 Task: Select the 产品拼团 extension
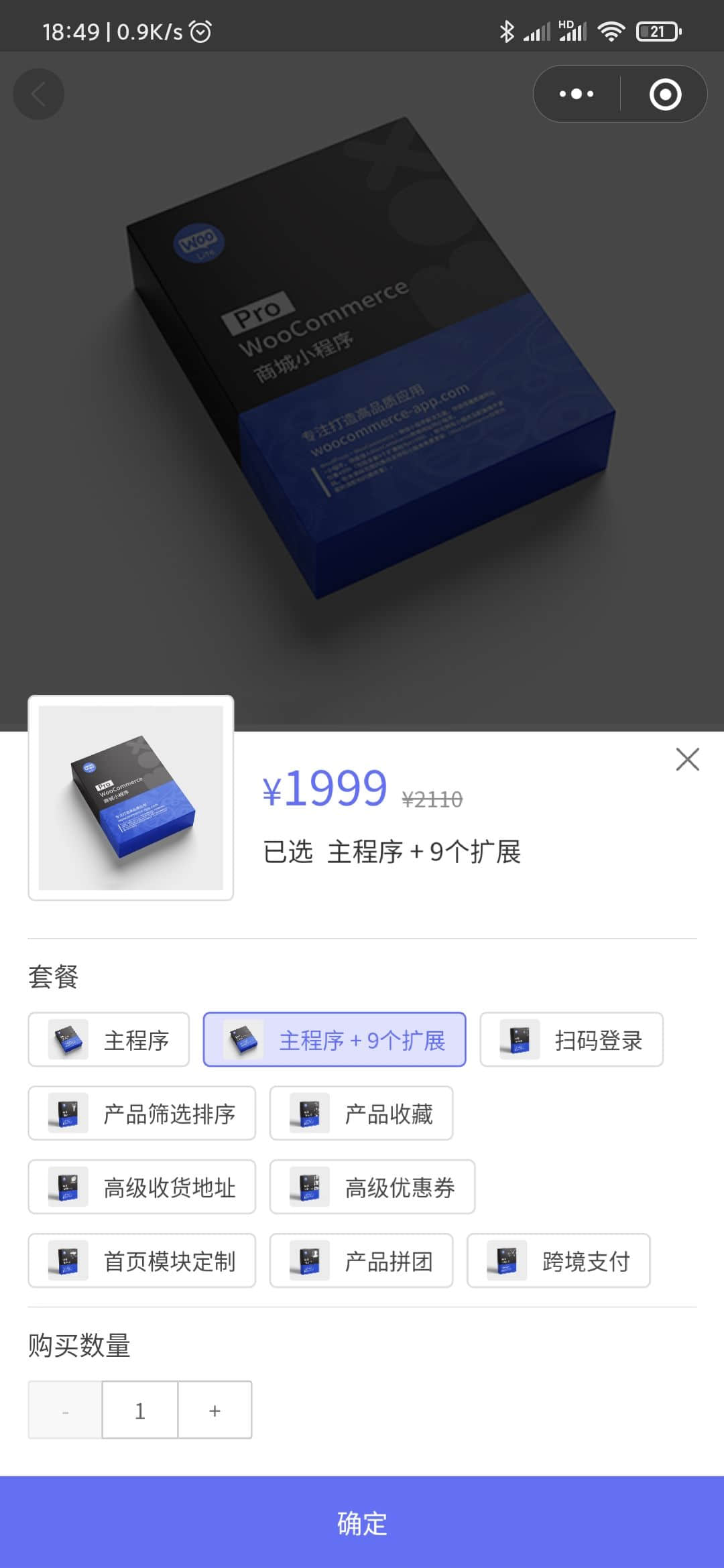pos(361,1260)
